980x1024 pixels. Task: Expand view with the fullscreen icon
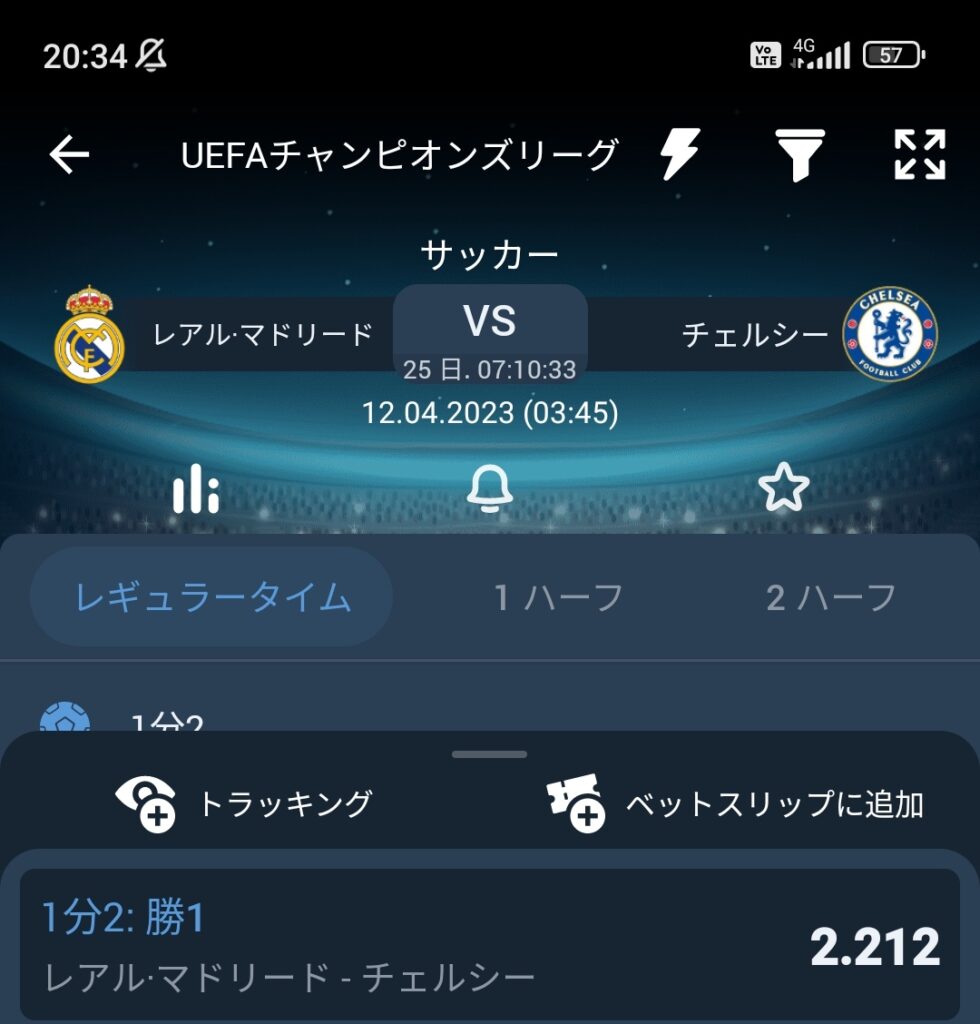[x=919, y=155]
